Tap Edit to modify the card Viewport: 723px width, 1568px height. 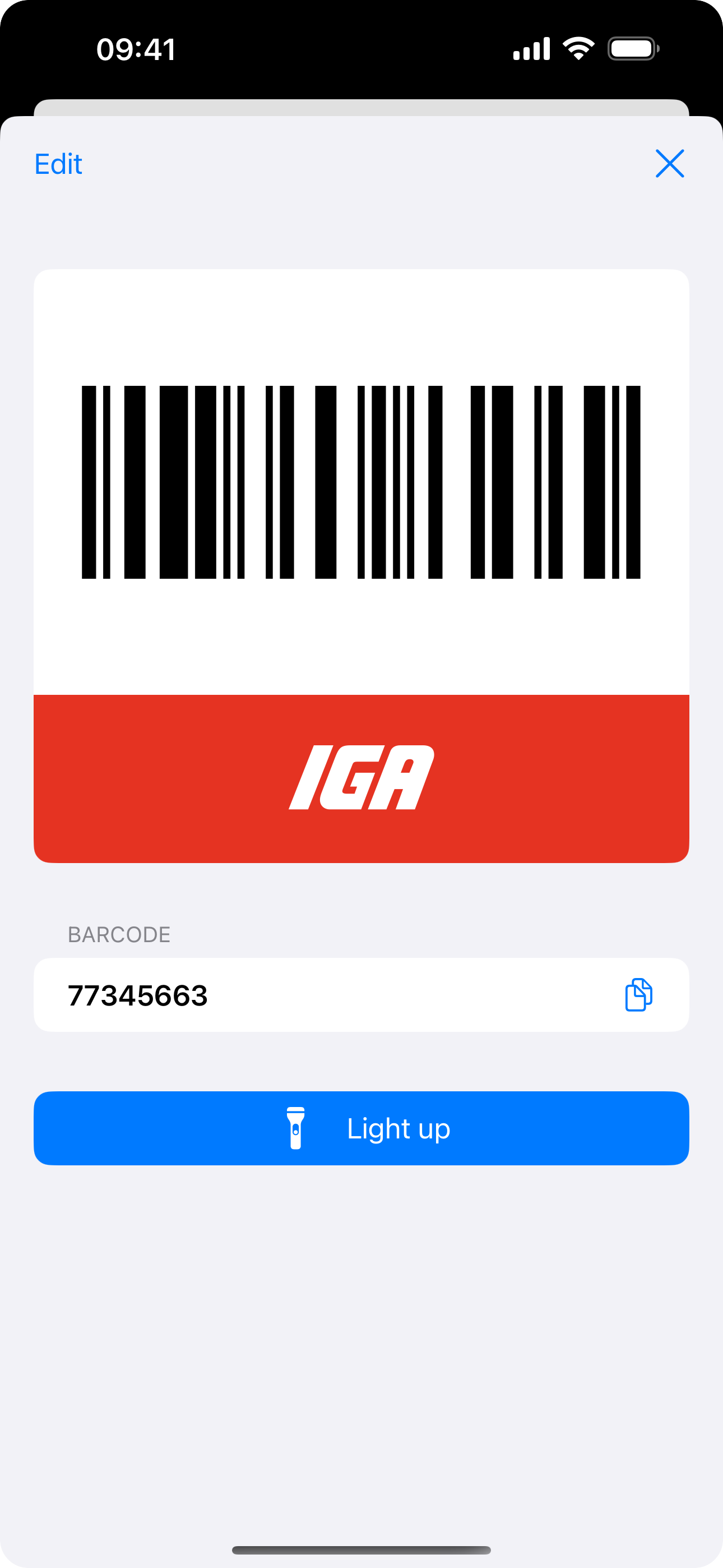(x=58, y=164)
